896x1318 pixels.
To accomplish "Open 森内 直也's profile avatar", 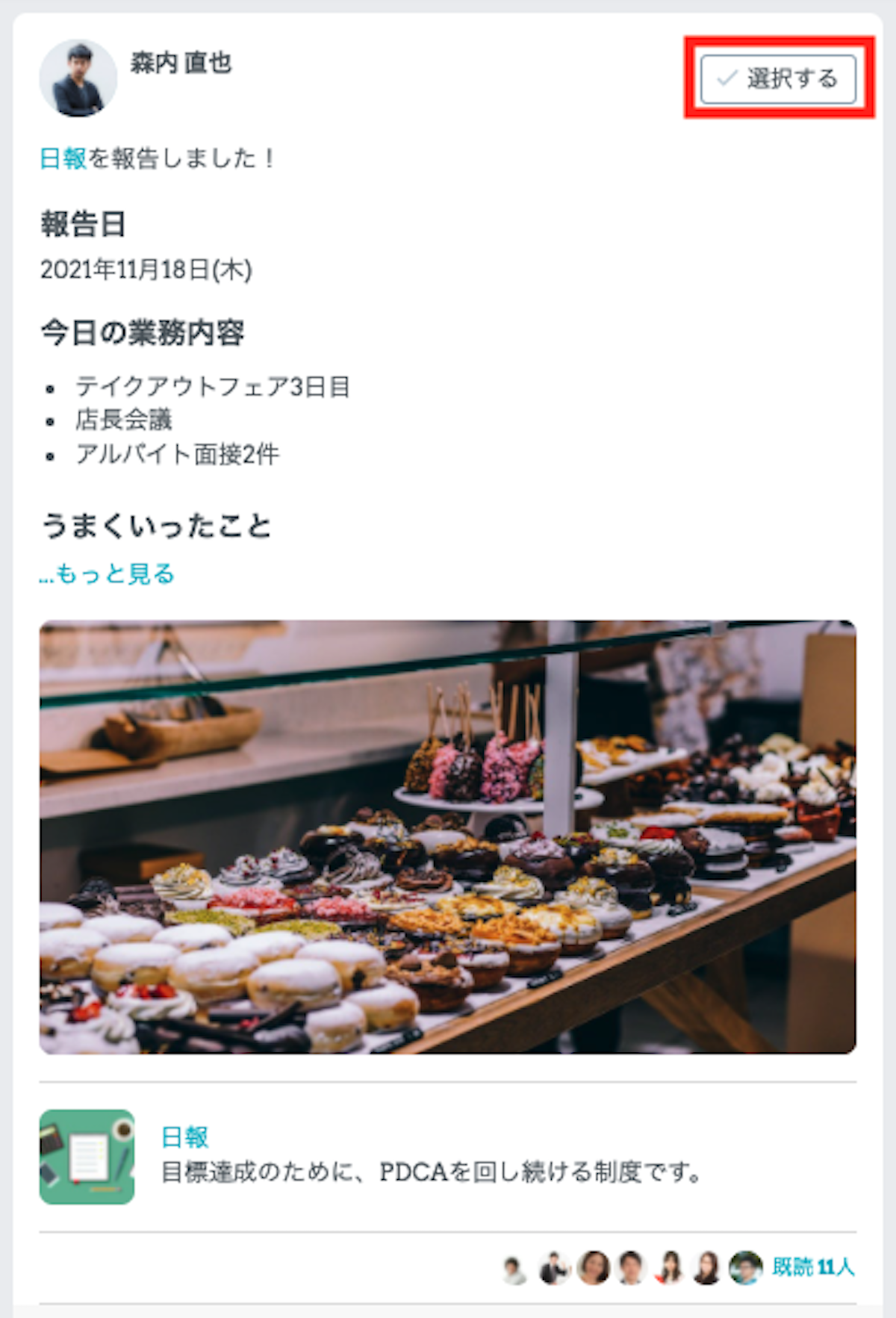I will (78, 78).
